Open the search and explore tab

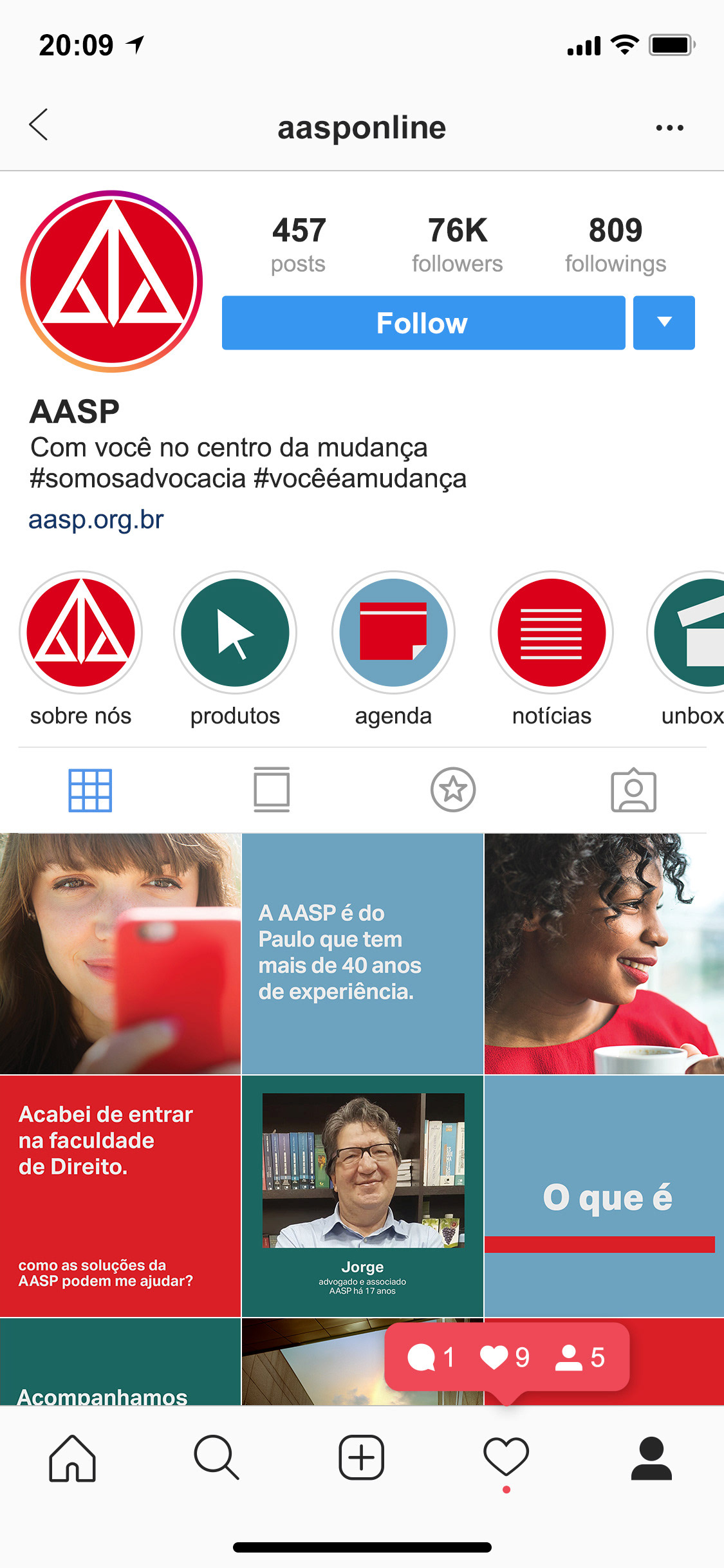pyautogui.click(x=217, y=1459)
